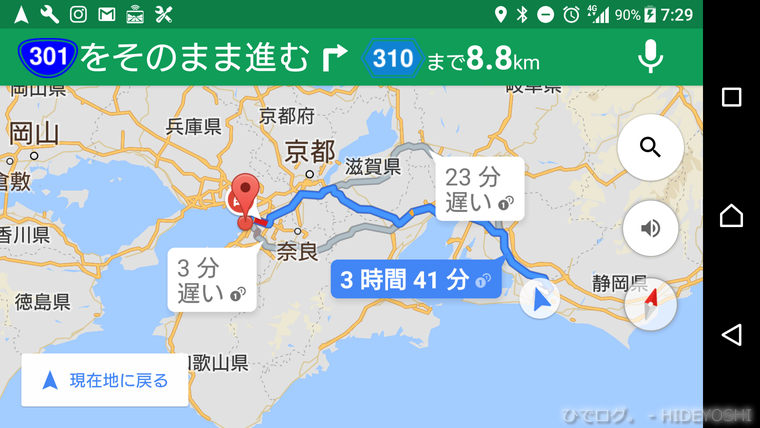
Task: Go back with the system back button
Action: pos(731,334)
